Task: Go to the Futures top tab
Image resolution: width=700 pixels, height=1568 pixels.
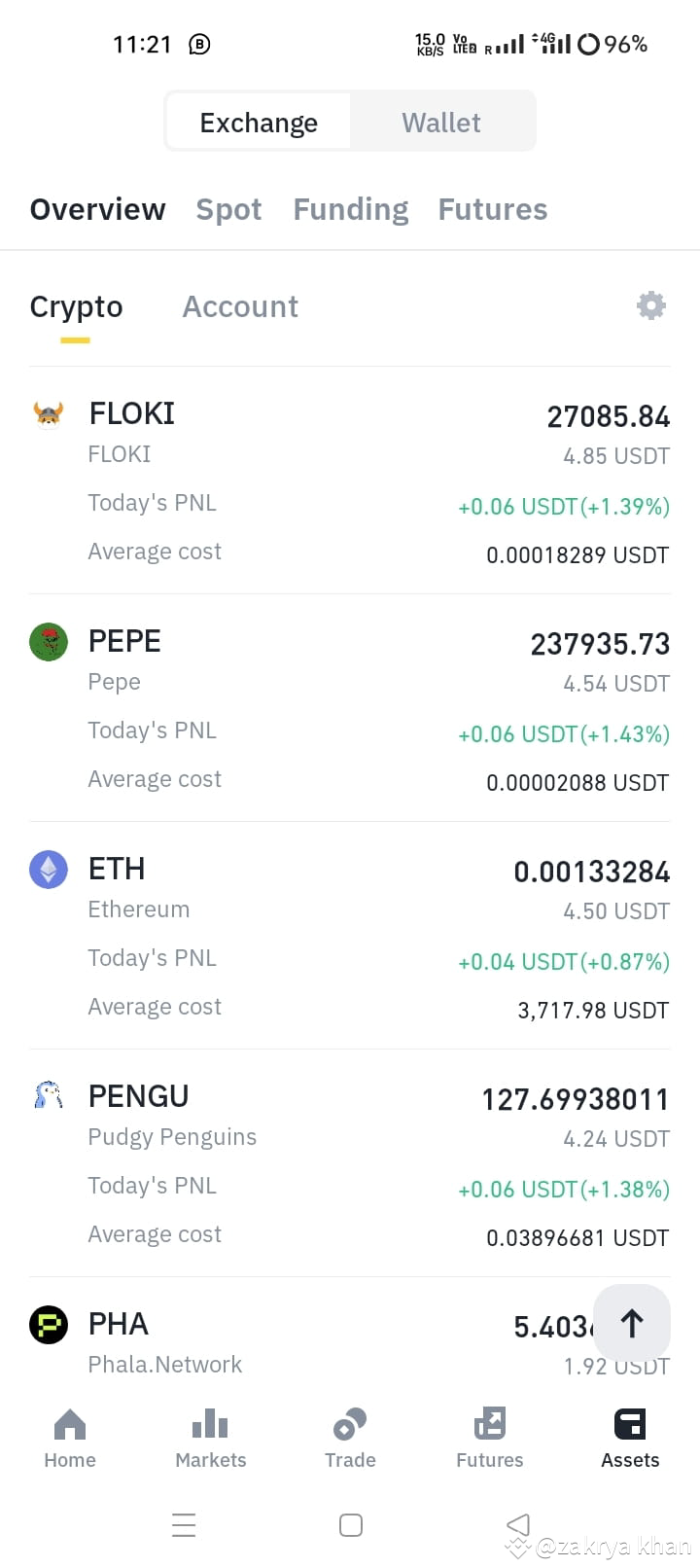Action: pyautogui.click(x=493, y=209)
